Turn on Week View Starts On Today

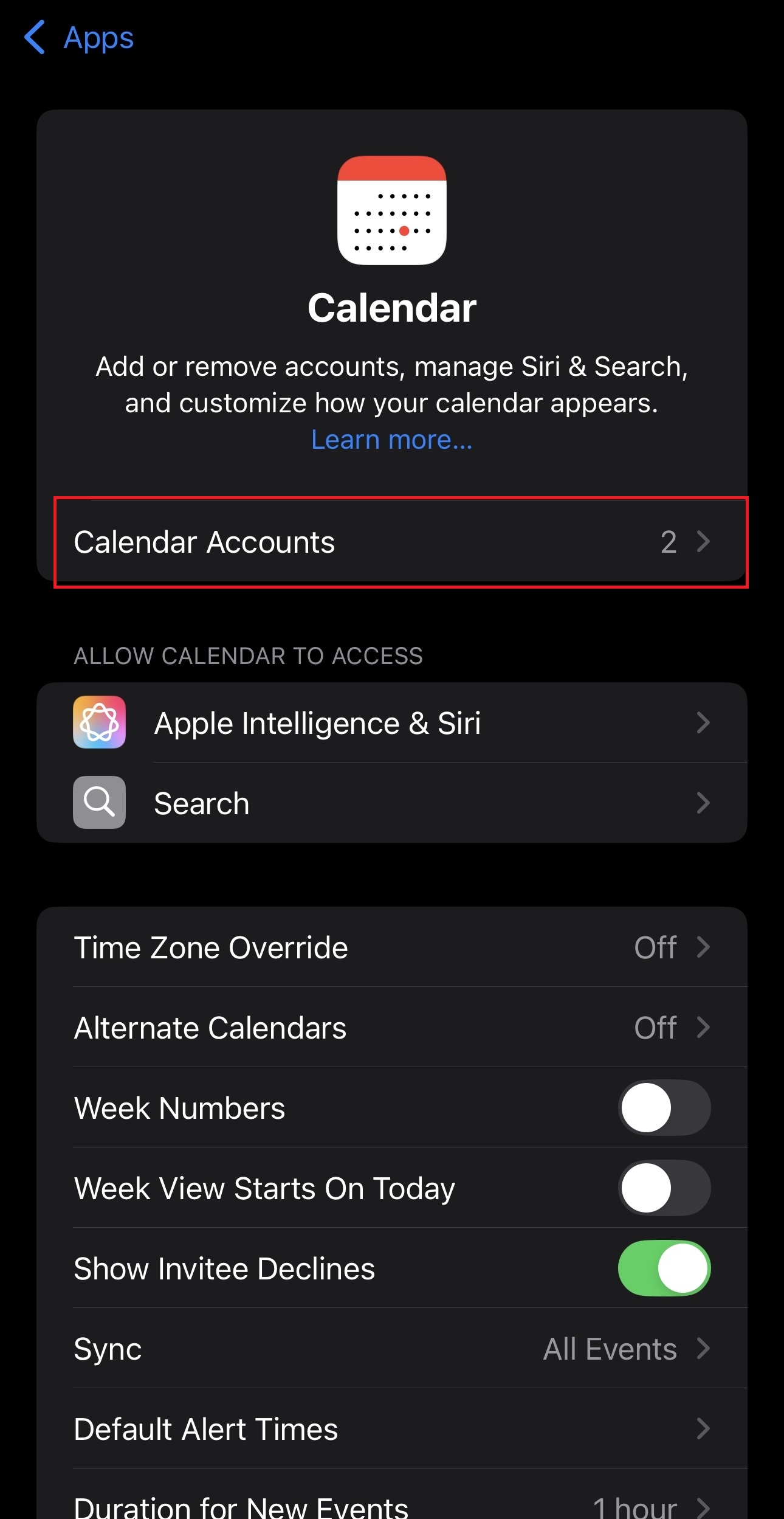[x=664, y=1188]
